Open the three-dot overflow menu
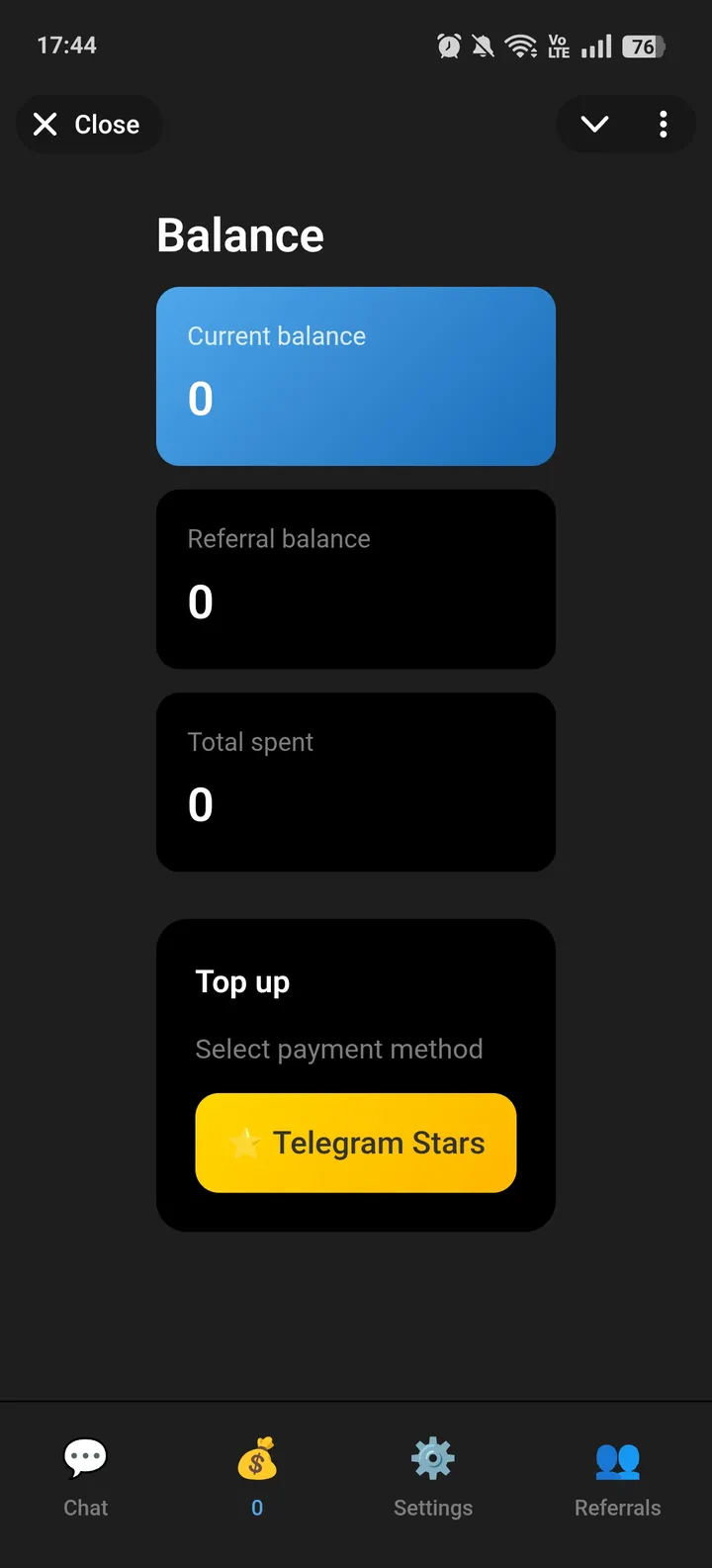 pyautogui.click(x=663, y=125)
